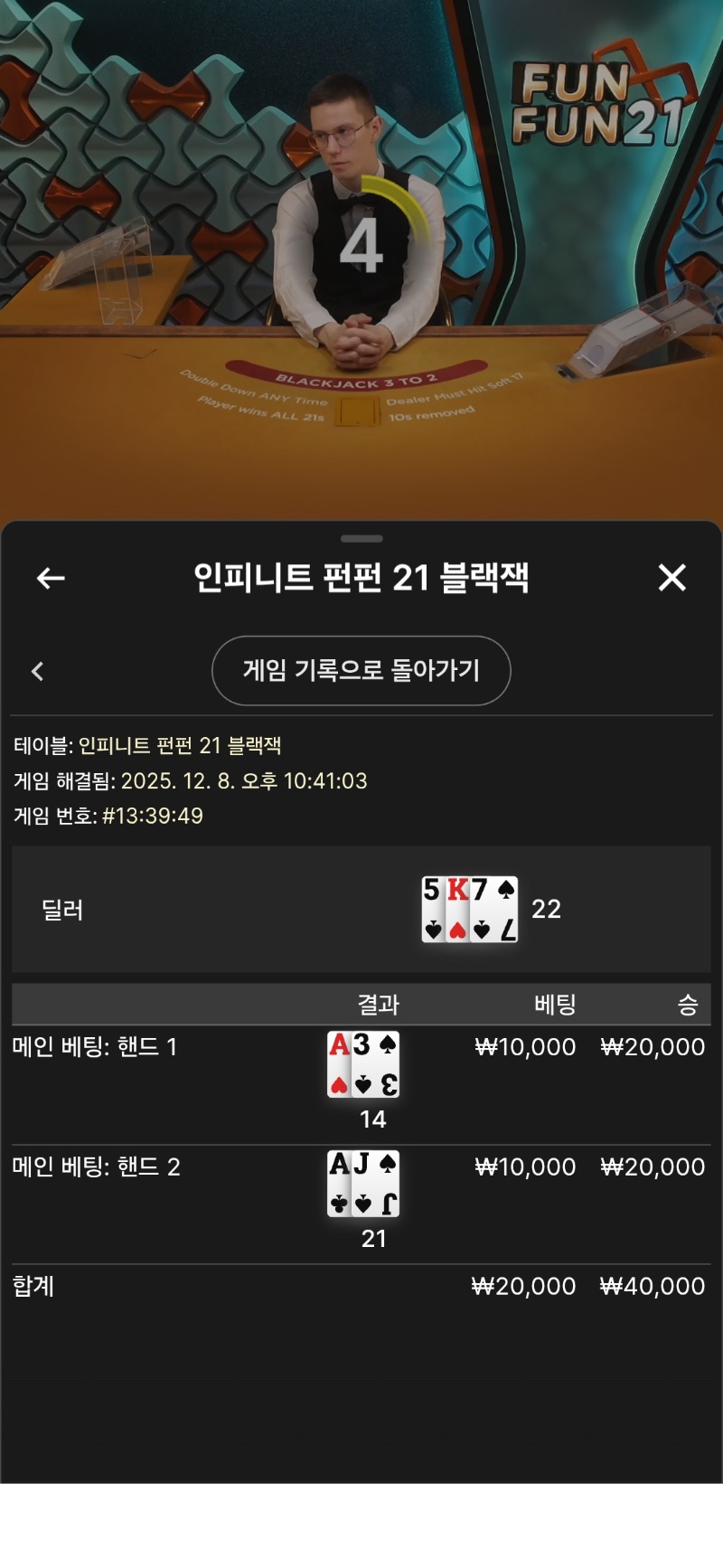
Task: Tap the small previous chevron
Action: tap(37, 671)
